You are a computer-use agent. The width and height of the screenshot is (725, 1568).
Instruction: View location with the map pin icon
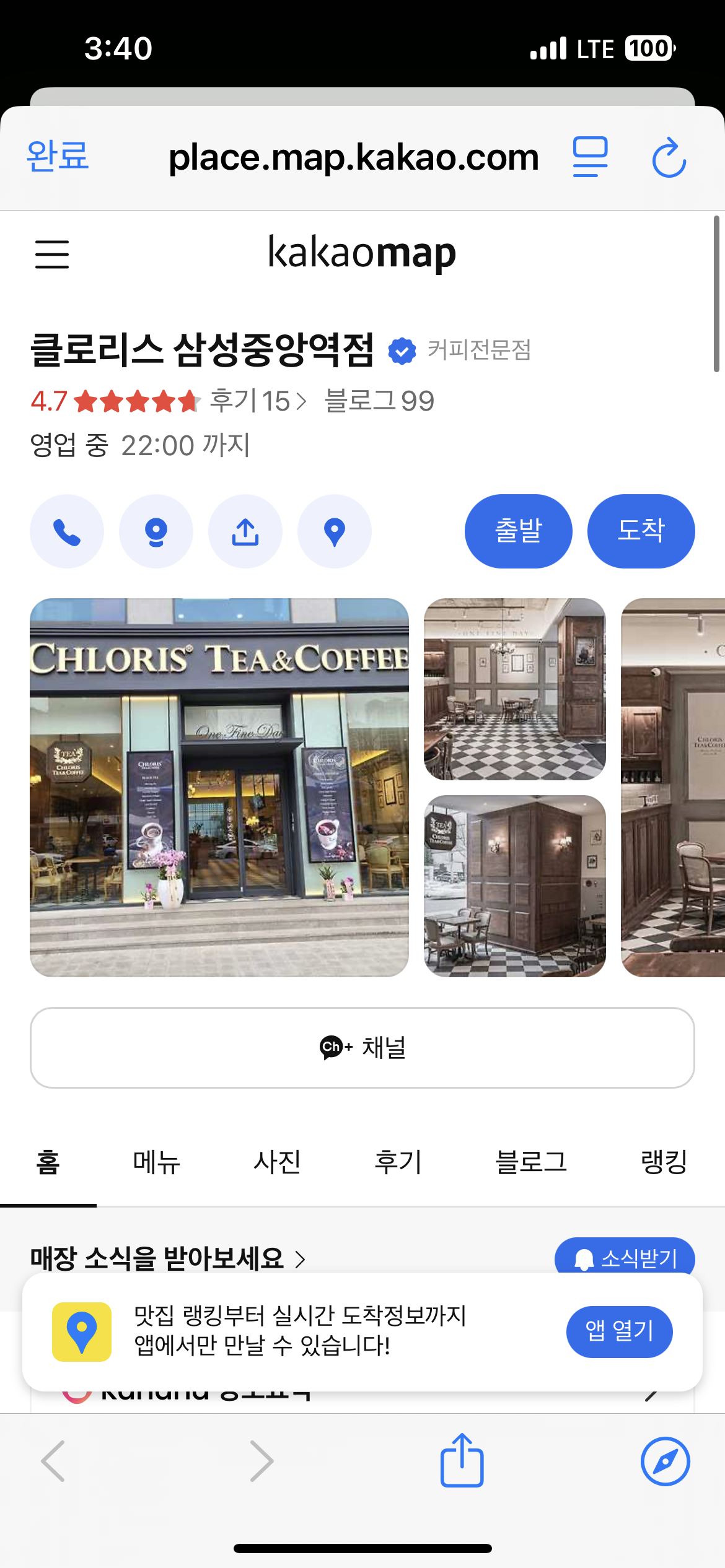click(335, 531)
